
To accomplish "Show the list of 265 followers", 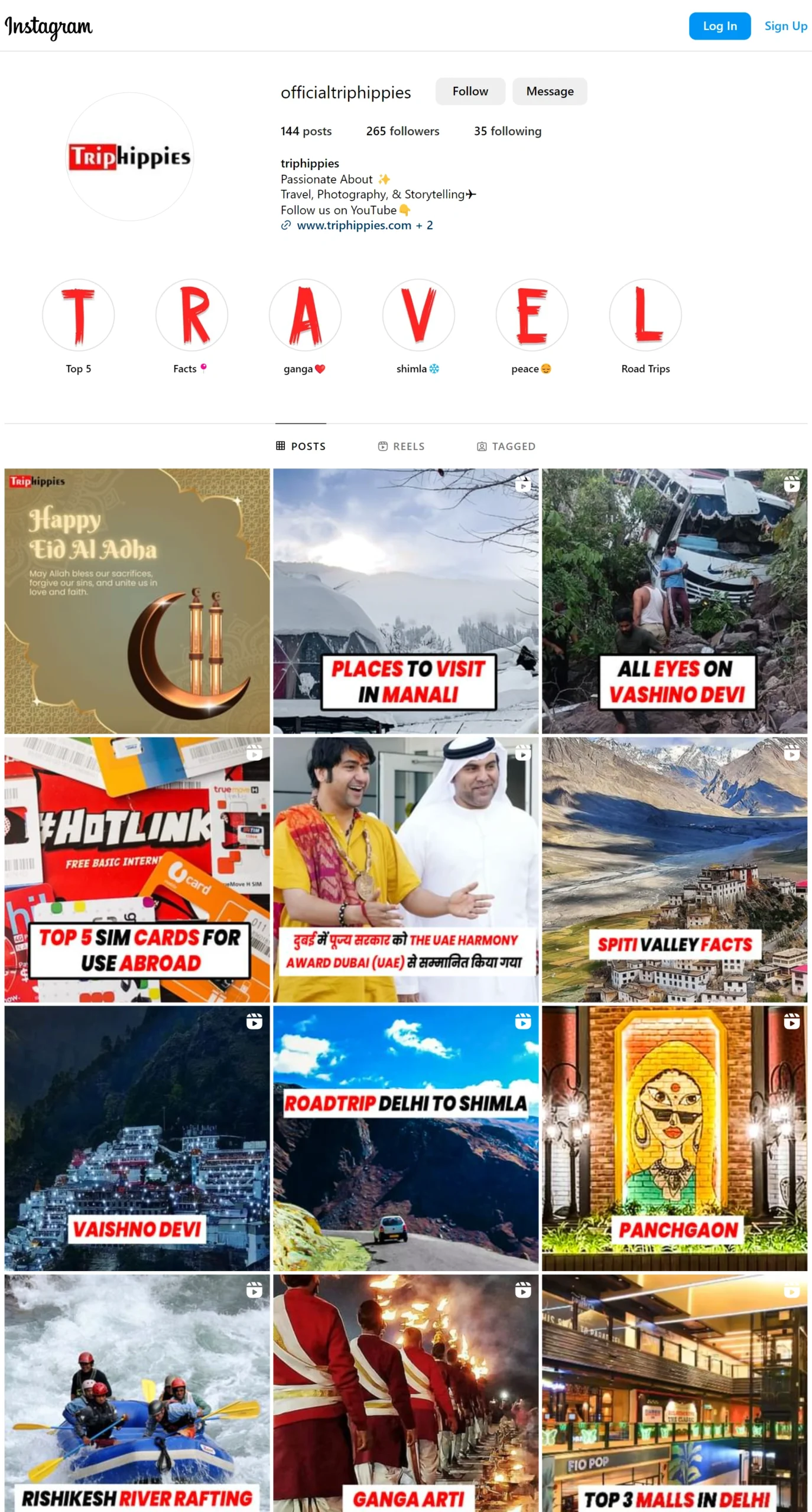I will [x=402, y=131].
